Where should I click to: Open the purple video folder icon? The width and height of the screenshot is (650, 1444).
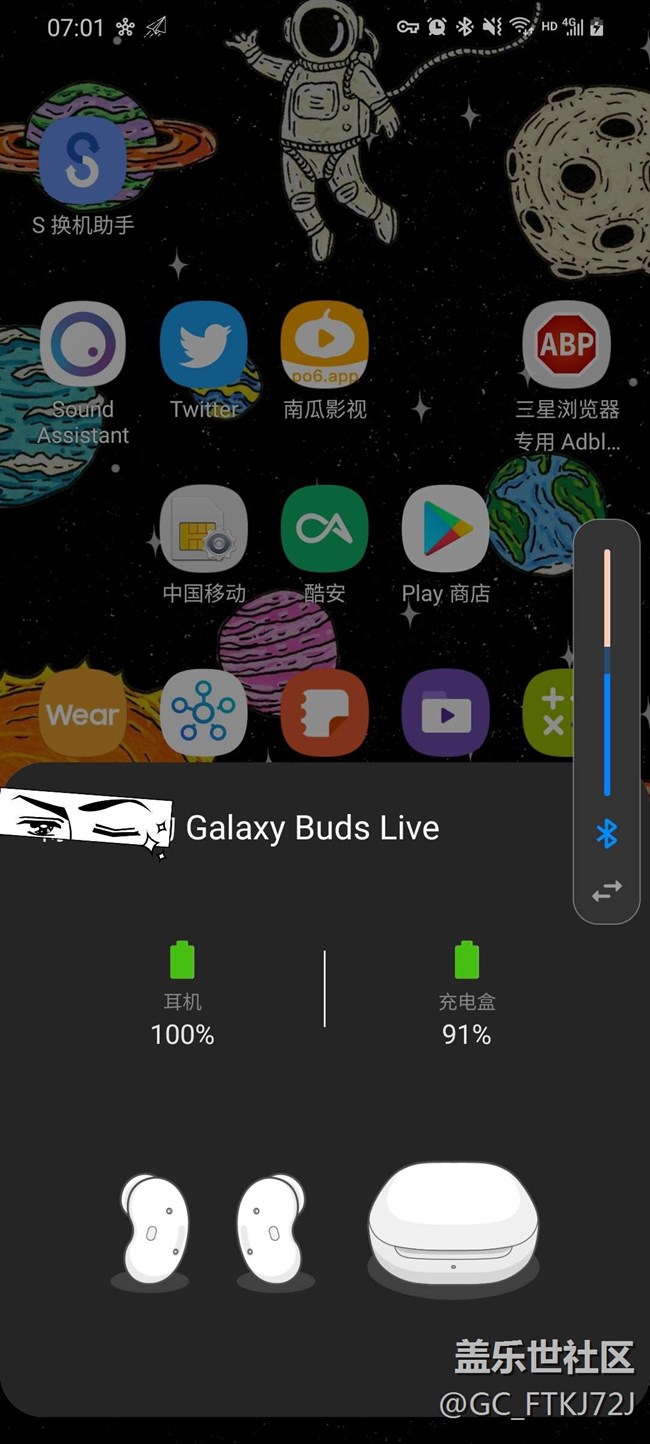tap(446, 714)
